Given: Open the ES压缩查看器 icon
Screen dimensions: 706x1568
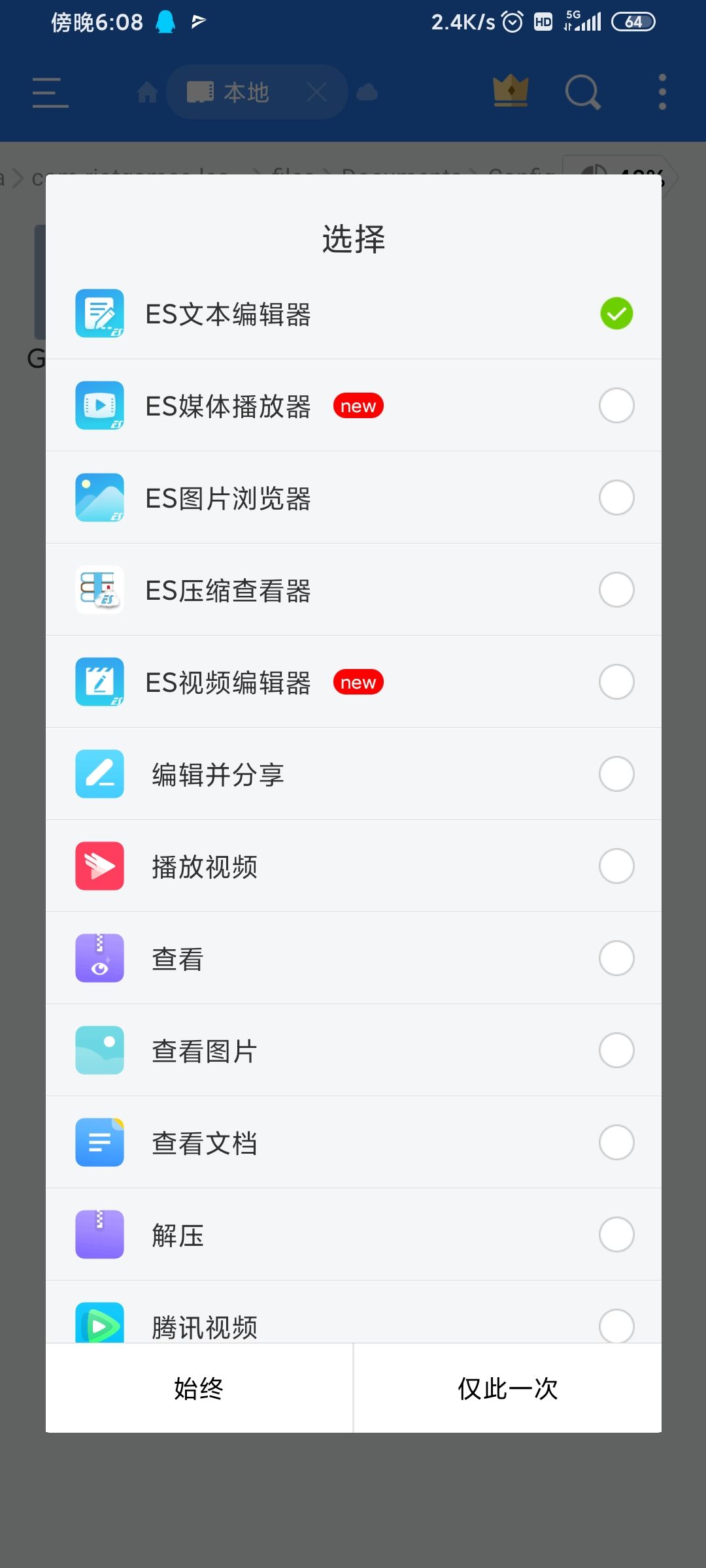Looking at the screenshot, I should click(99, 589).
